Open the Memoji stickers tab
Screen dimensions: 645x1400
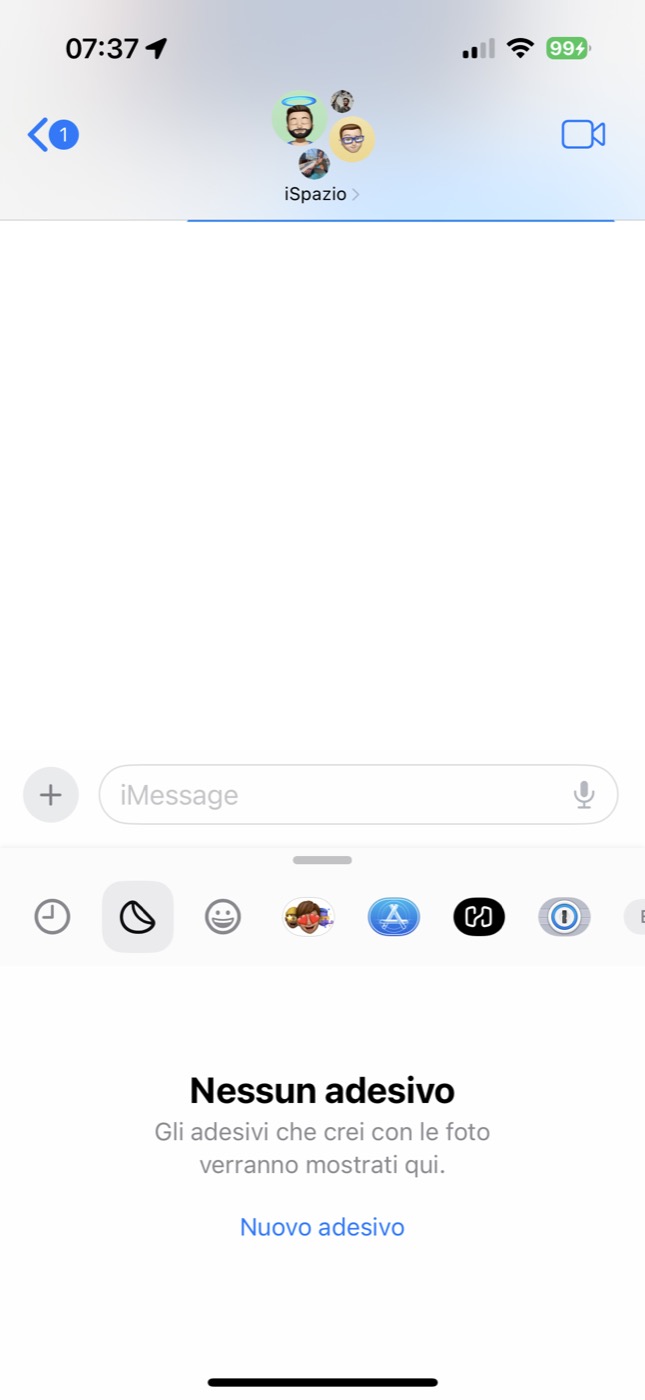coord(308,917)
